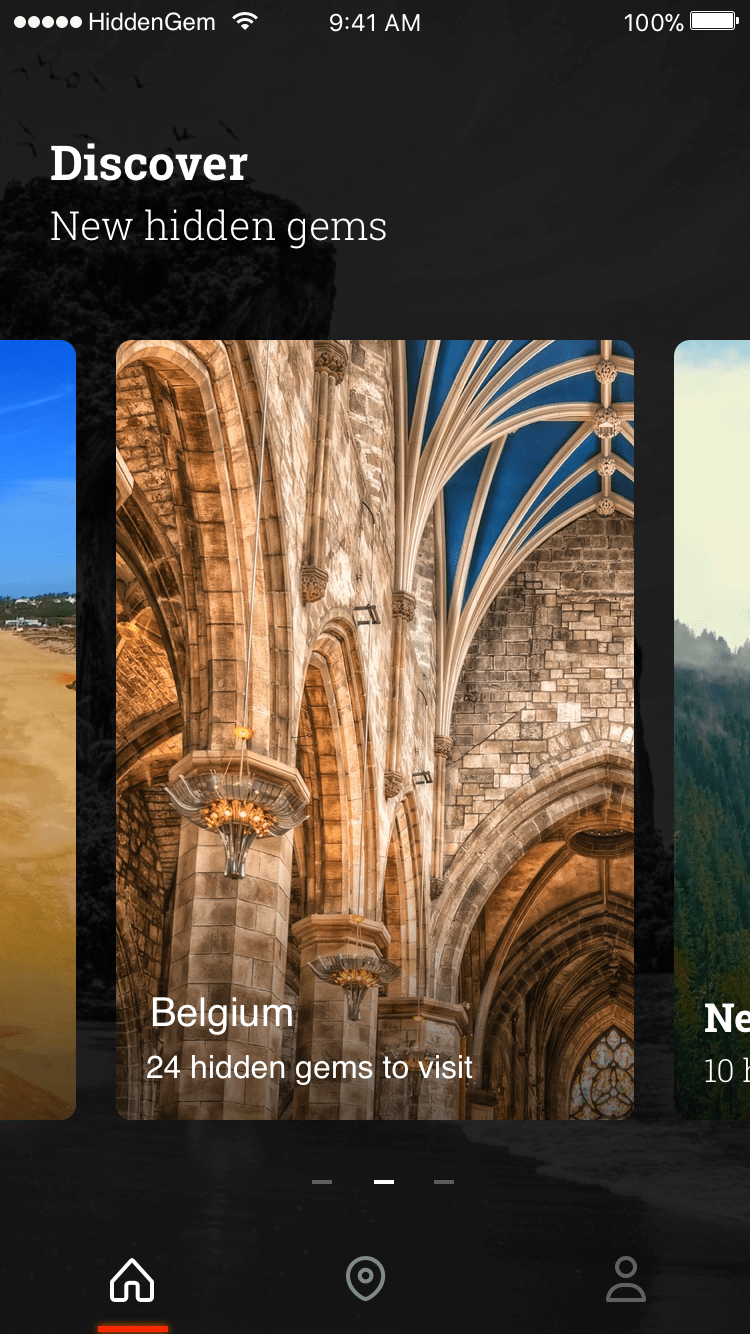Go to the profile tab
Viewport: 750px width, 1334px height.
626,1279
